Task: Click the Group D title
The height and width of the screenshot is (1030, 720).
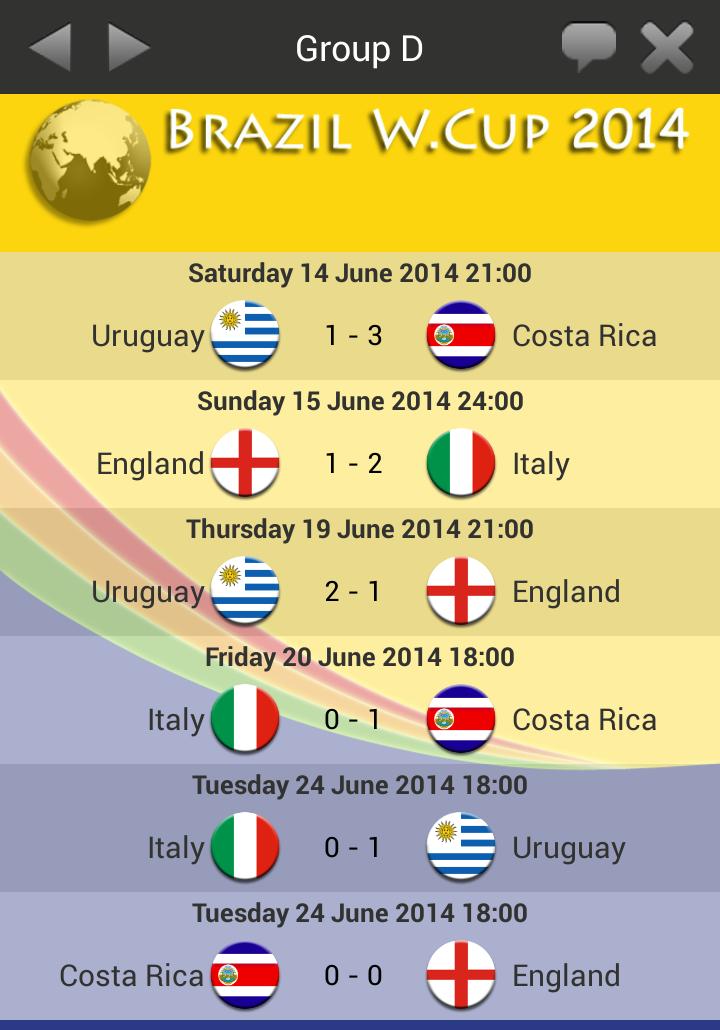Action: (358, 46)
